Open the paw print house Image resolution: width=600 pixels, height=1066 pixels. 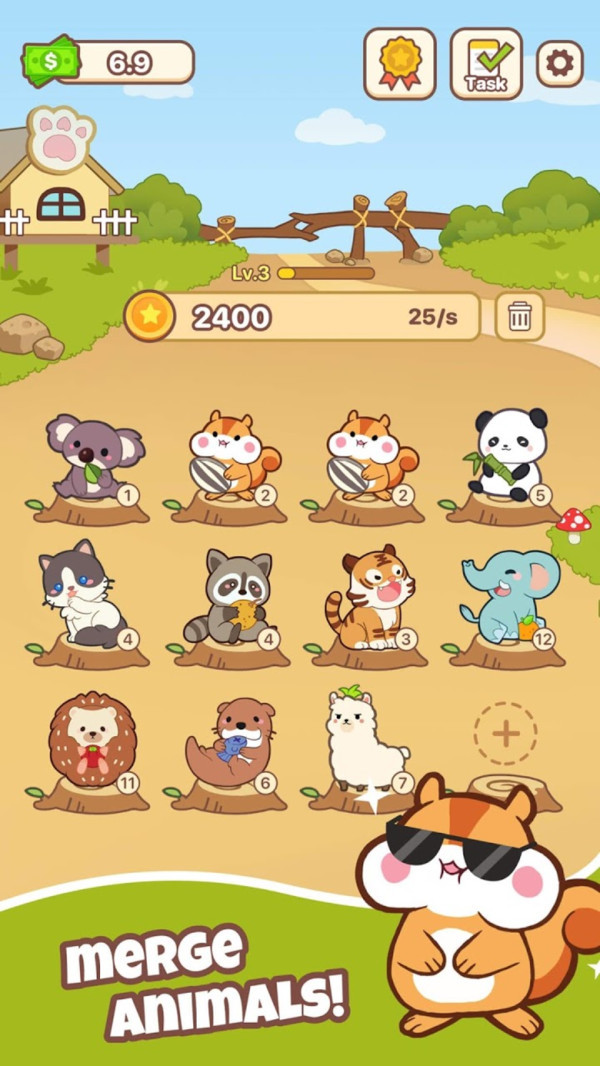click(60, 140)
